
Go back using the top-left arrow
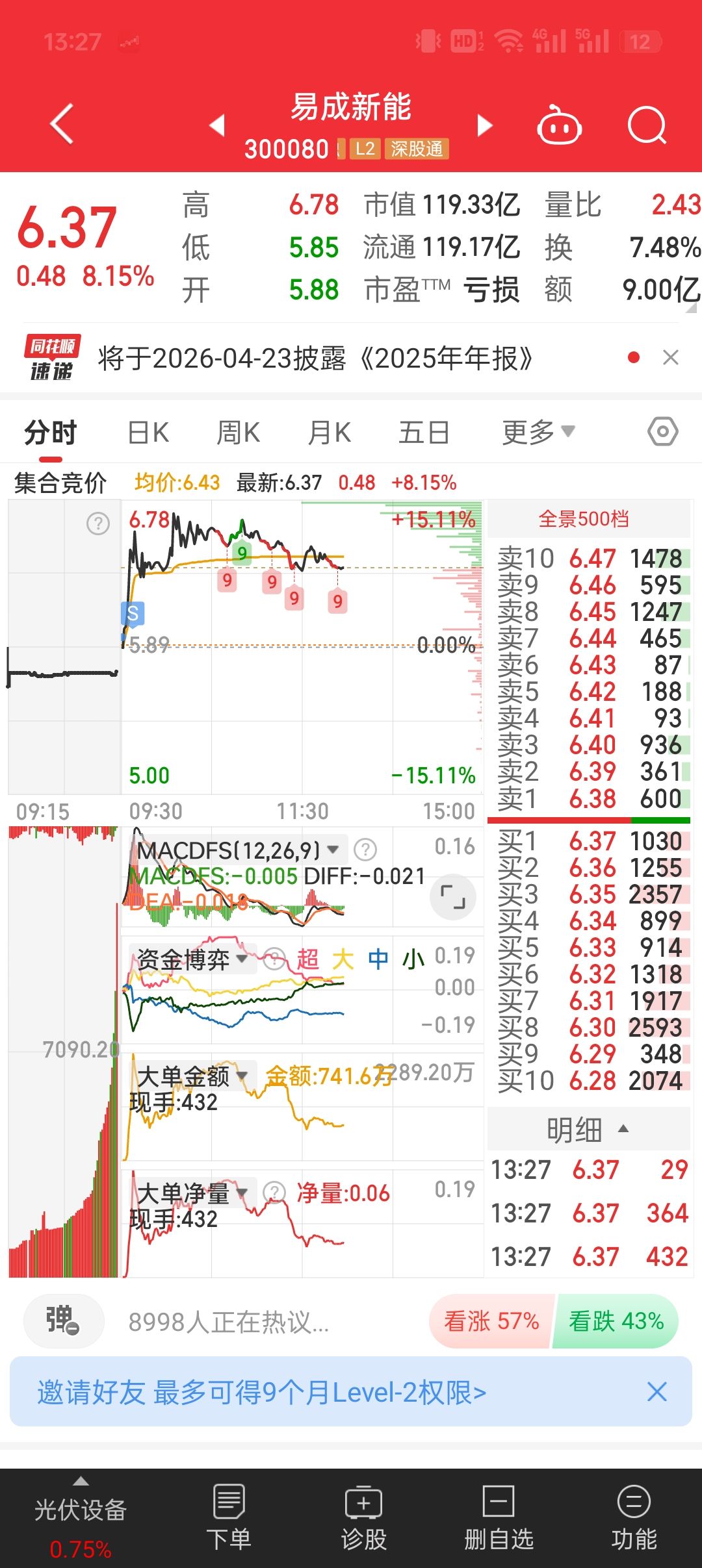(x=62, y=123)
